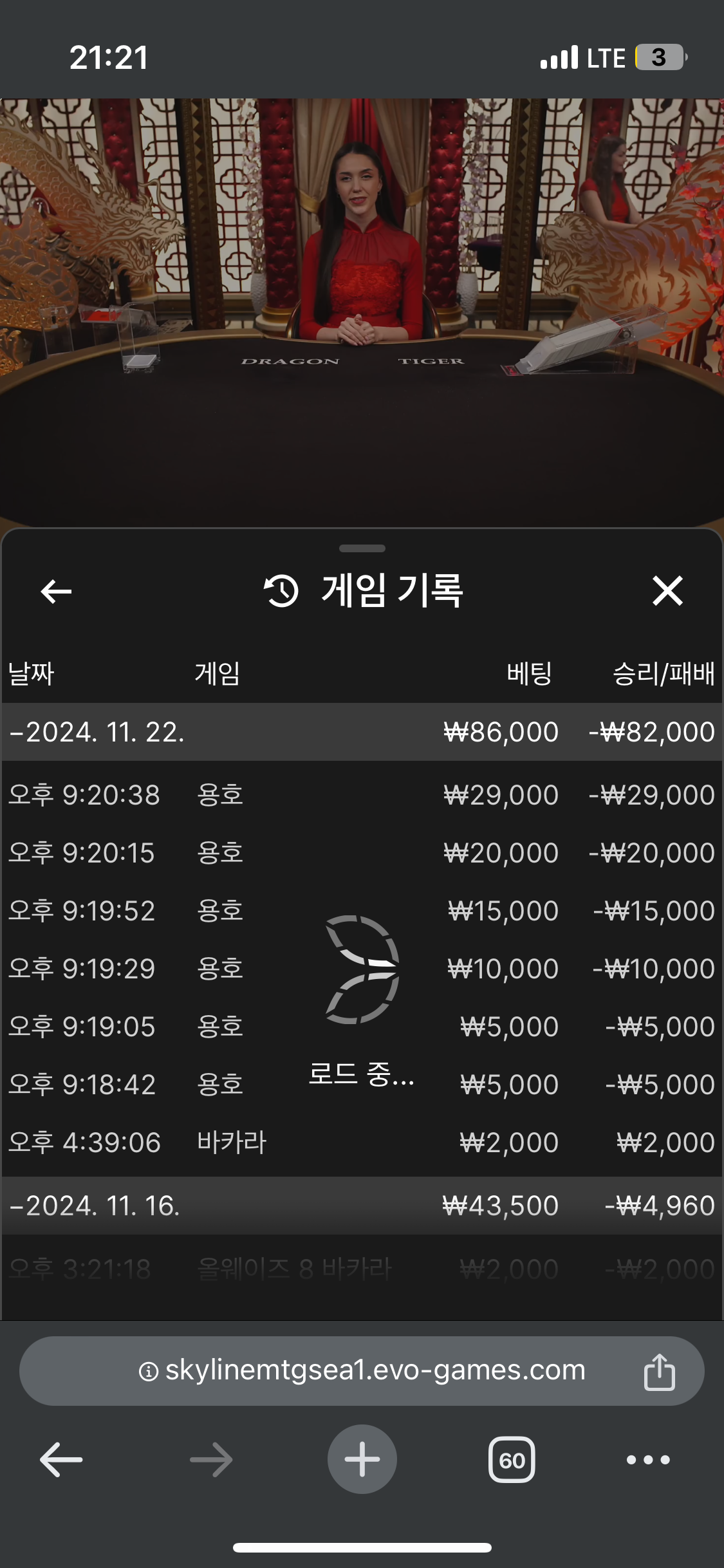Collapse the 2024. 11. 22. date group
The image size is (724, 1568).
pyautogui.click(x=97, y=732)
